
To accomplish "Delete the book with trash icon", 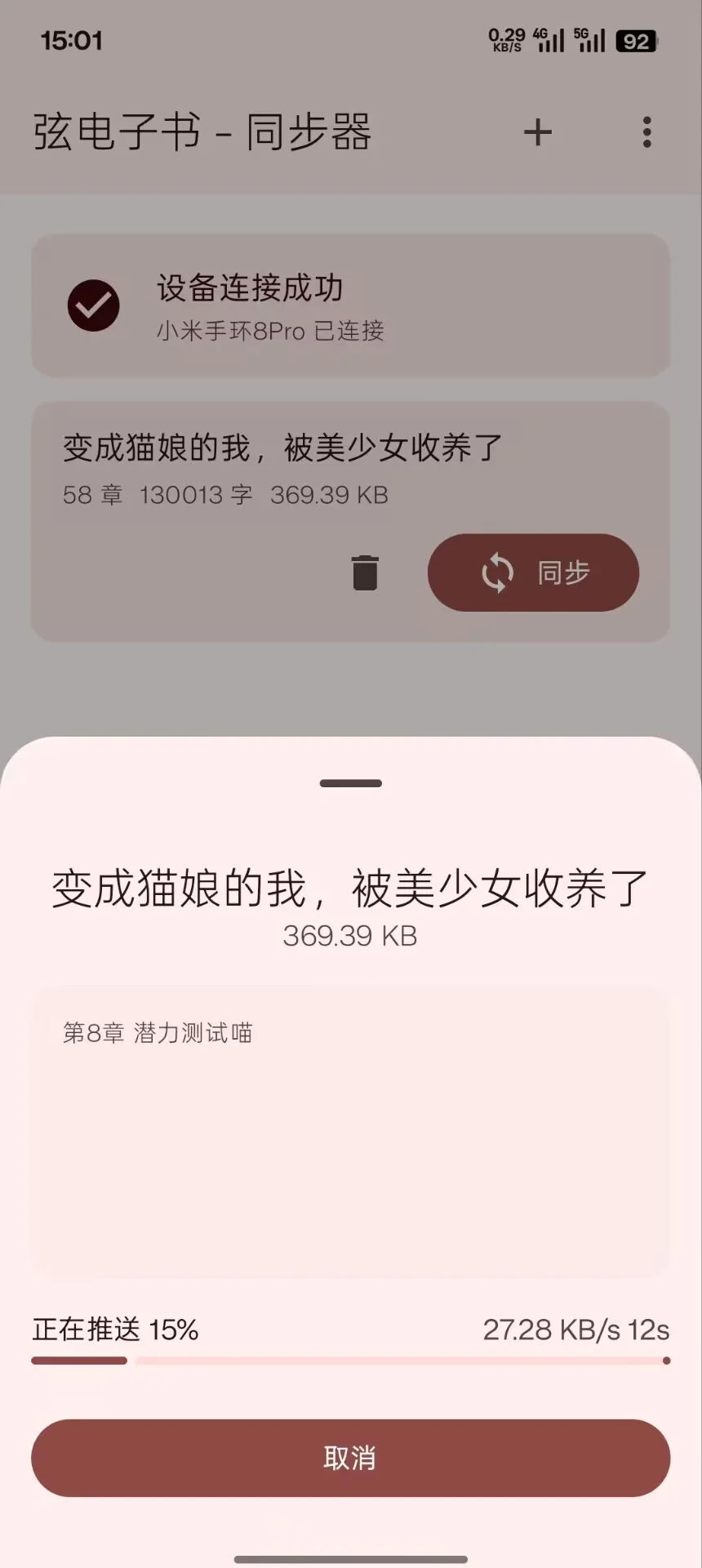I will pyautogui.click(x=365, y=572).
